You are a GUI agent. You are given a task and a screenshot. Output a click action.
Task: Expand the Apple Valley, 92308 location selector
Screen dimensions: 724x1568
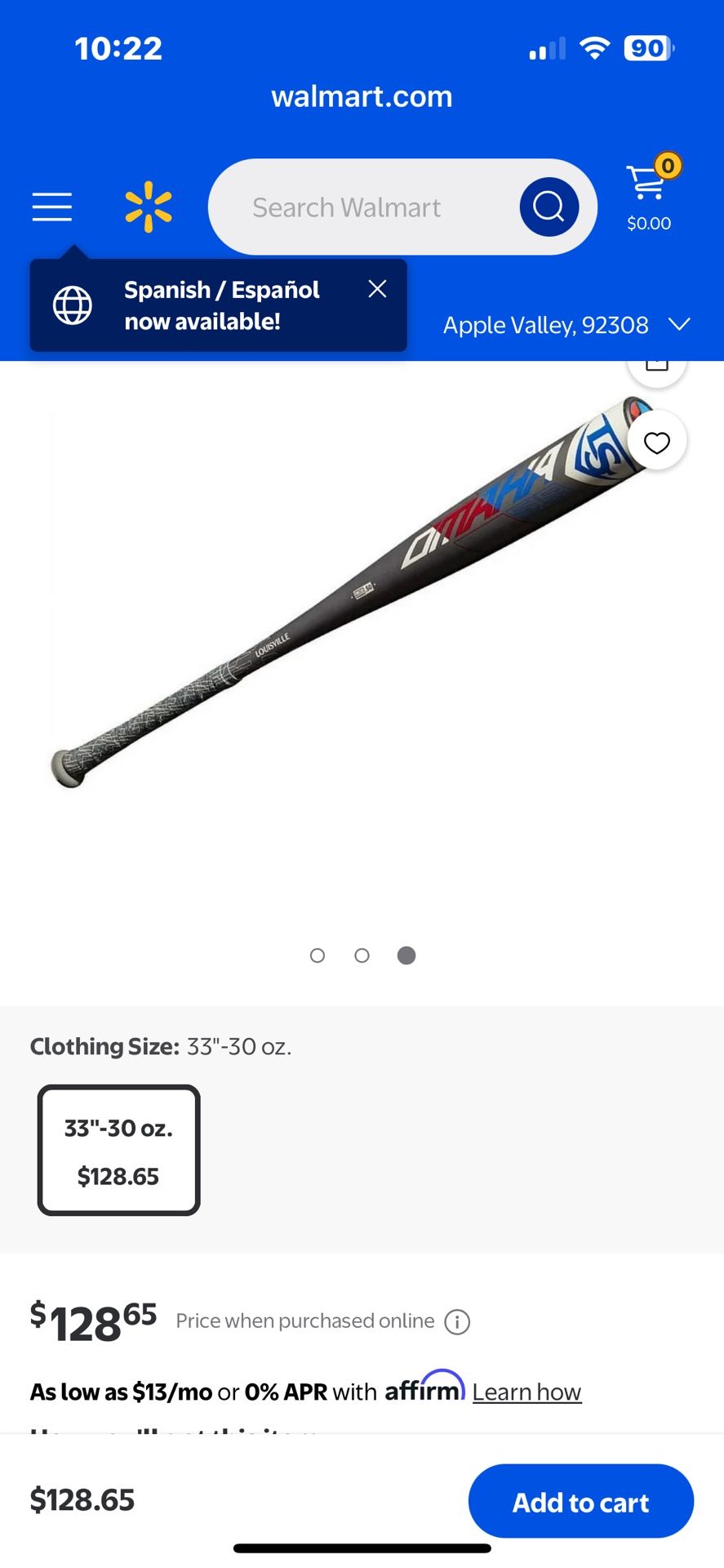coord(566,325)
